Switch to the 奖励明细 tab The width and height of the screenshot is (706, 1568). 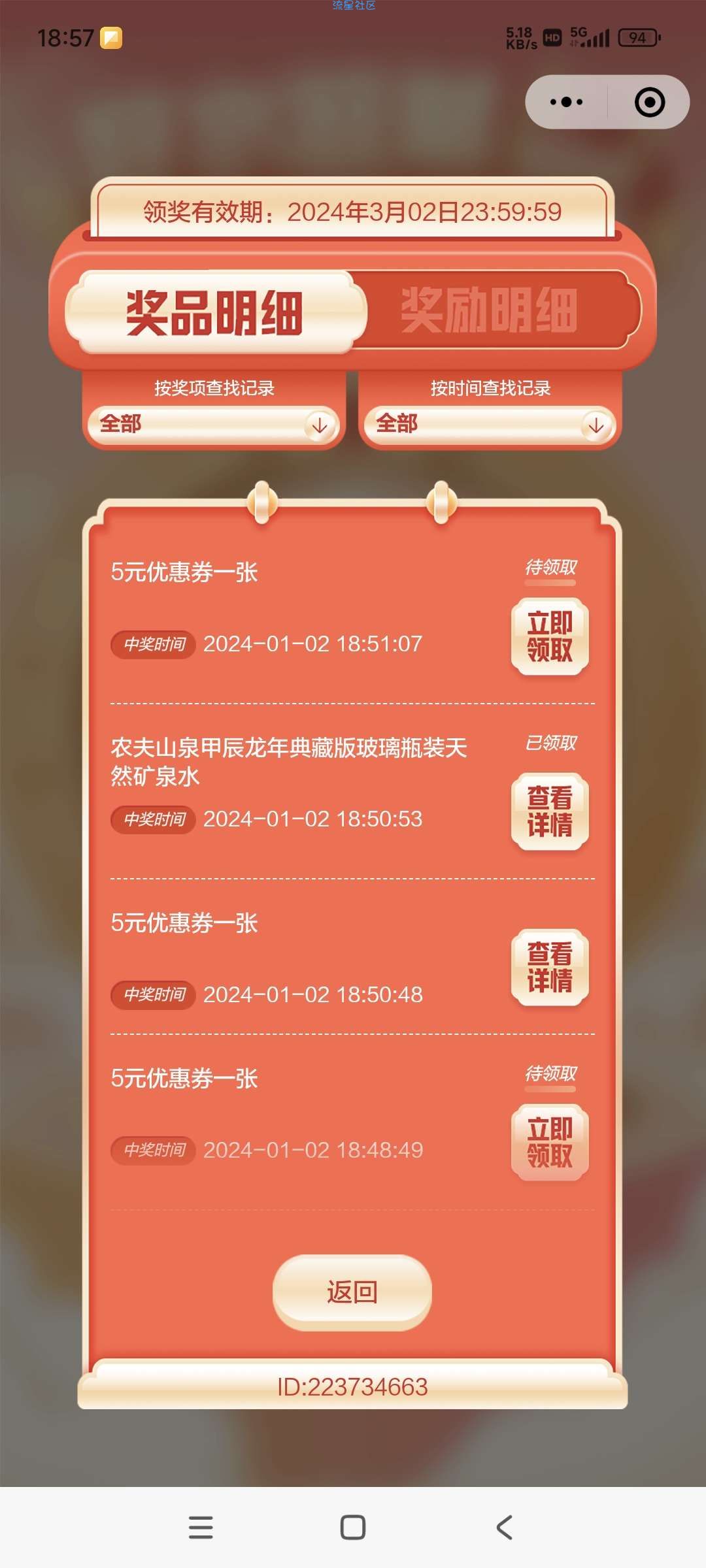tap(489, 311)
